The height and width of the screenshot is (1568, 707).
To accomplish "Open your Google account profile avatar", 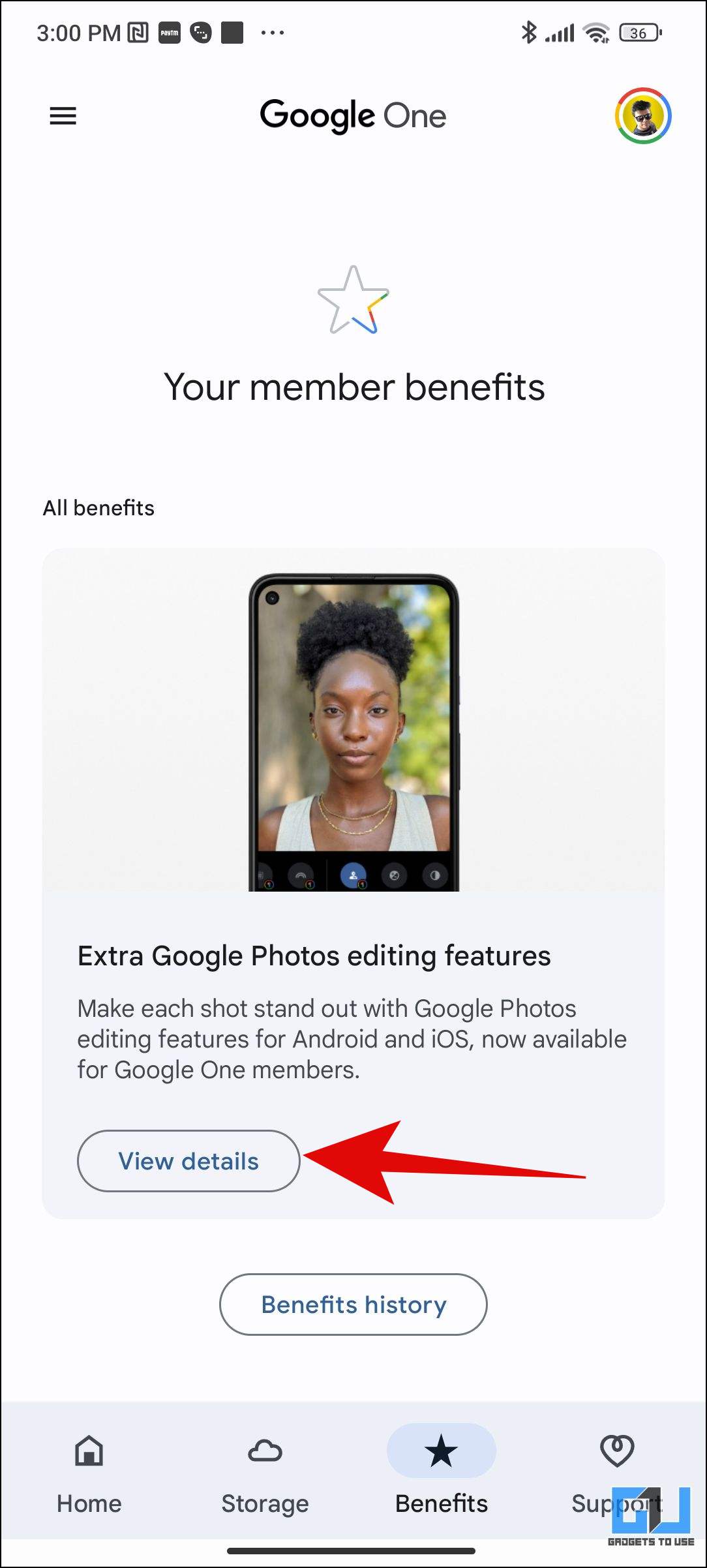I will point(643,117).
